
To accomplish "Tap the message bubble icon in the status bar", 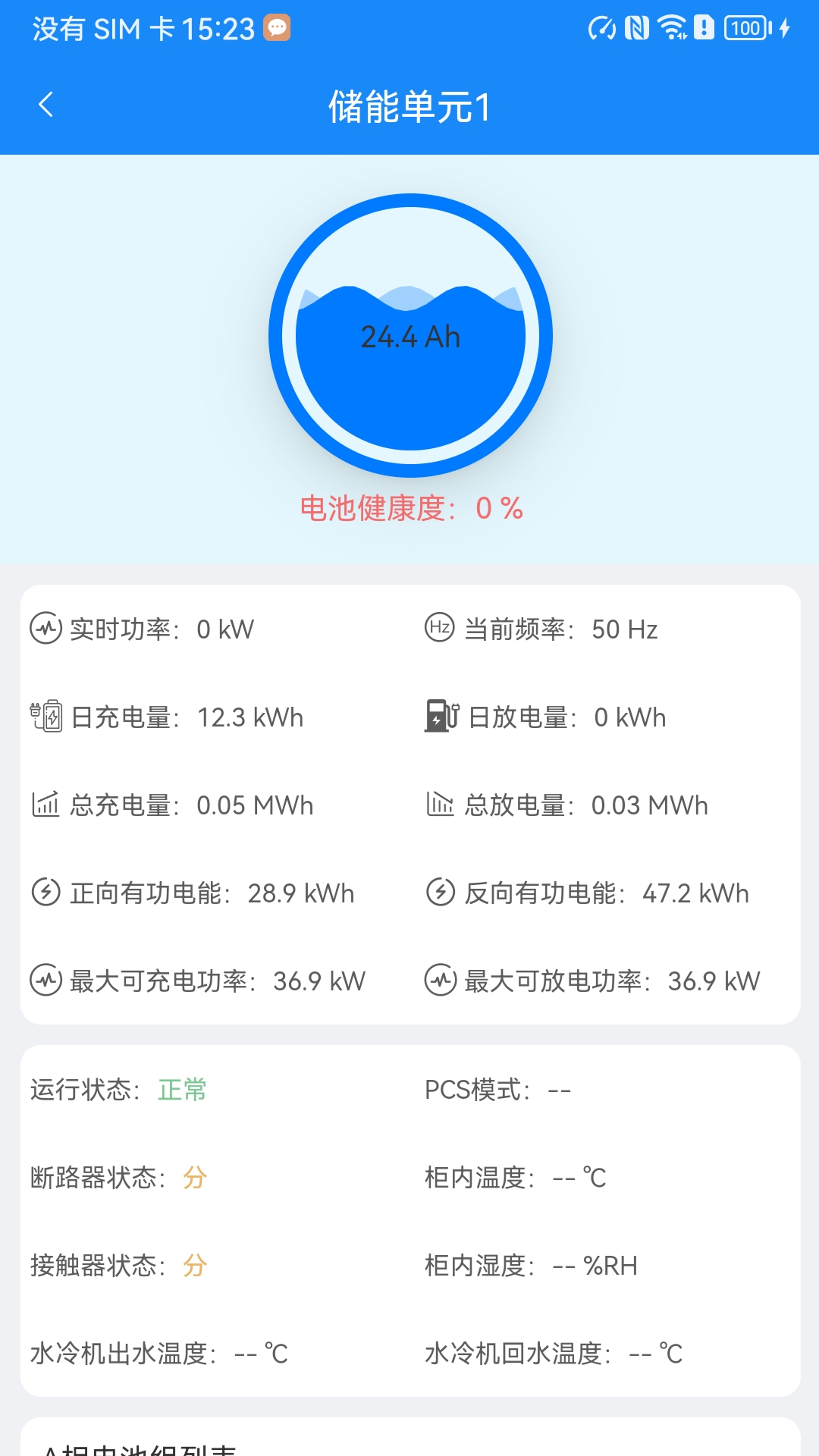I will (x=277, y=27).
